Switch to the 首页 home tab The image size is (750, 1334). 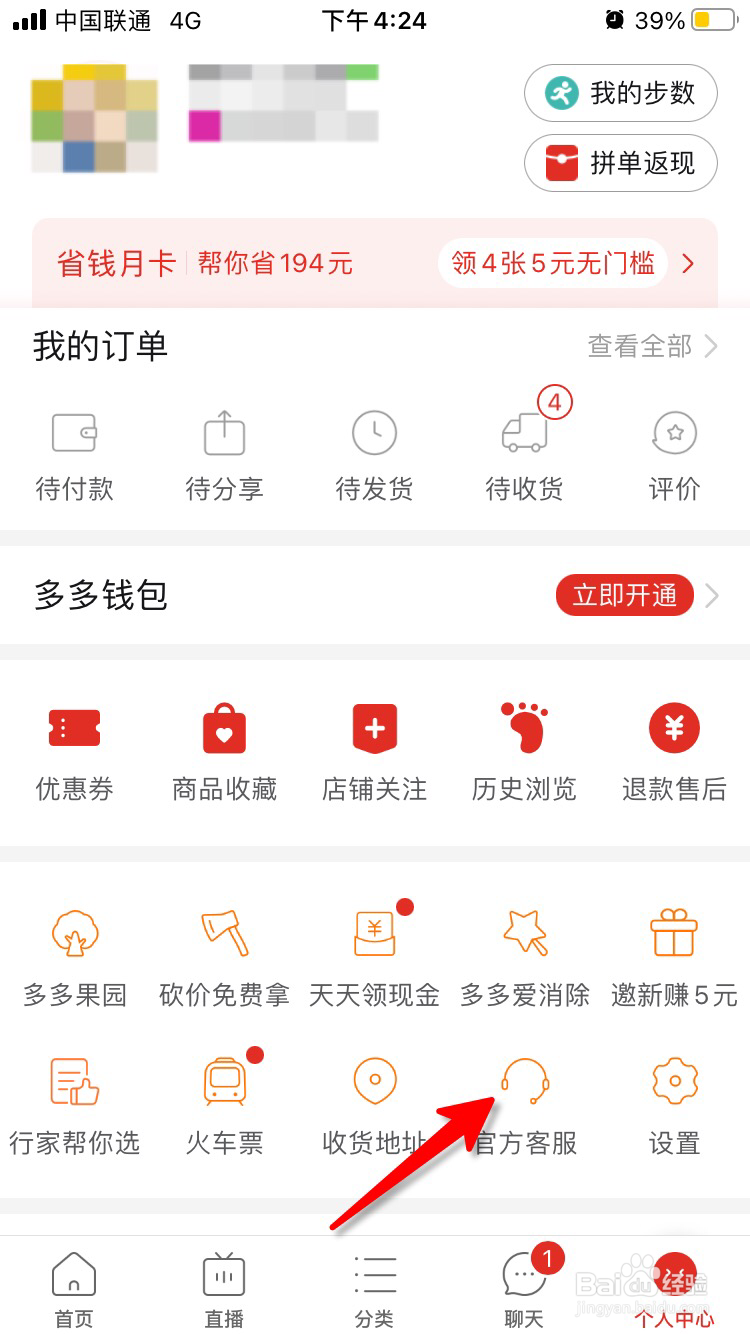[74, 1290]
